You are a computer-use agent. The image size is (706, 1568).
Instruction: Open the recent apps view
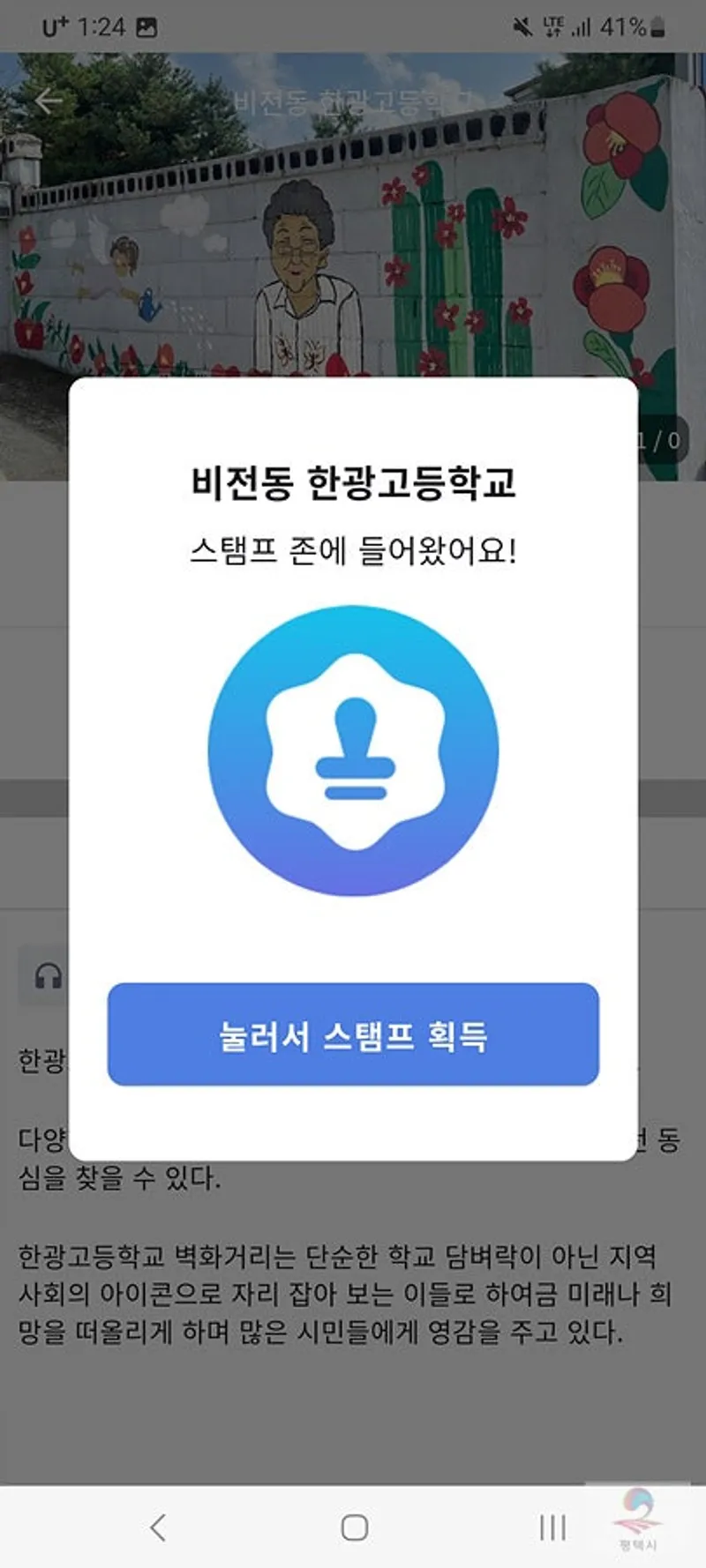point(552,1527)
